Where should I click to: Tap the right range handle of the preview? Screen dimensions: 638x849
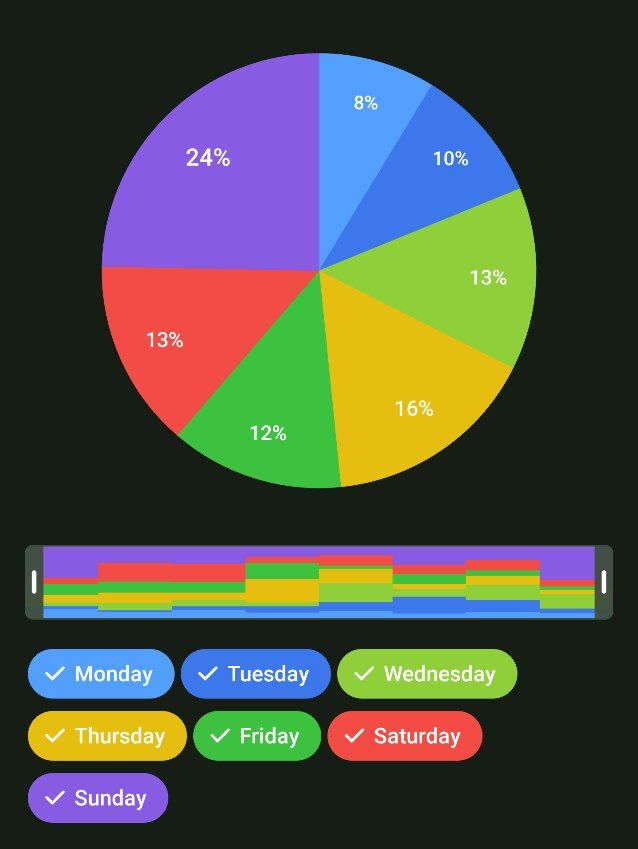[x=603, y=582]
